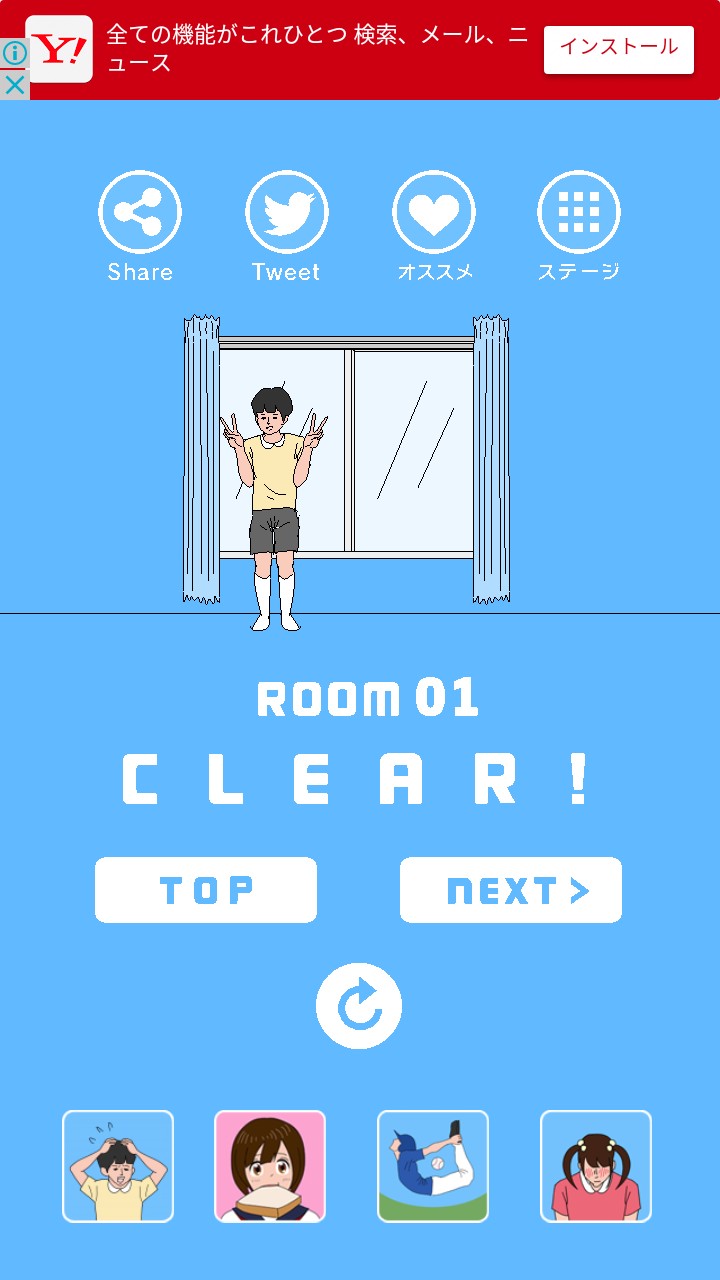Image resolution: width=720 pixels, height=1280 pixels.
Task: Return to TOP screen
Action: point(206,890)
